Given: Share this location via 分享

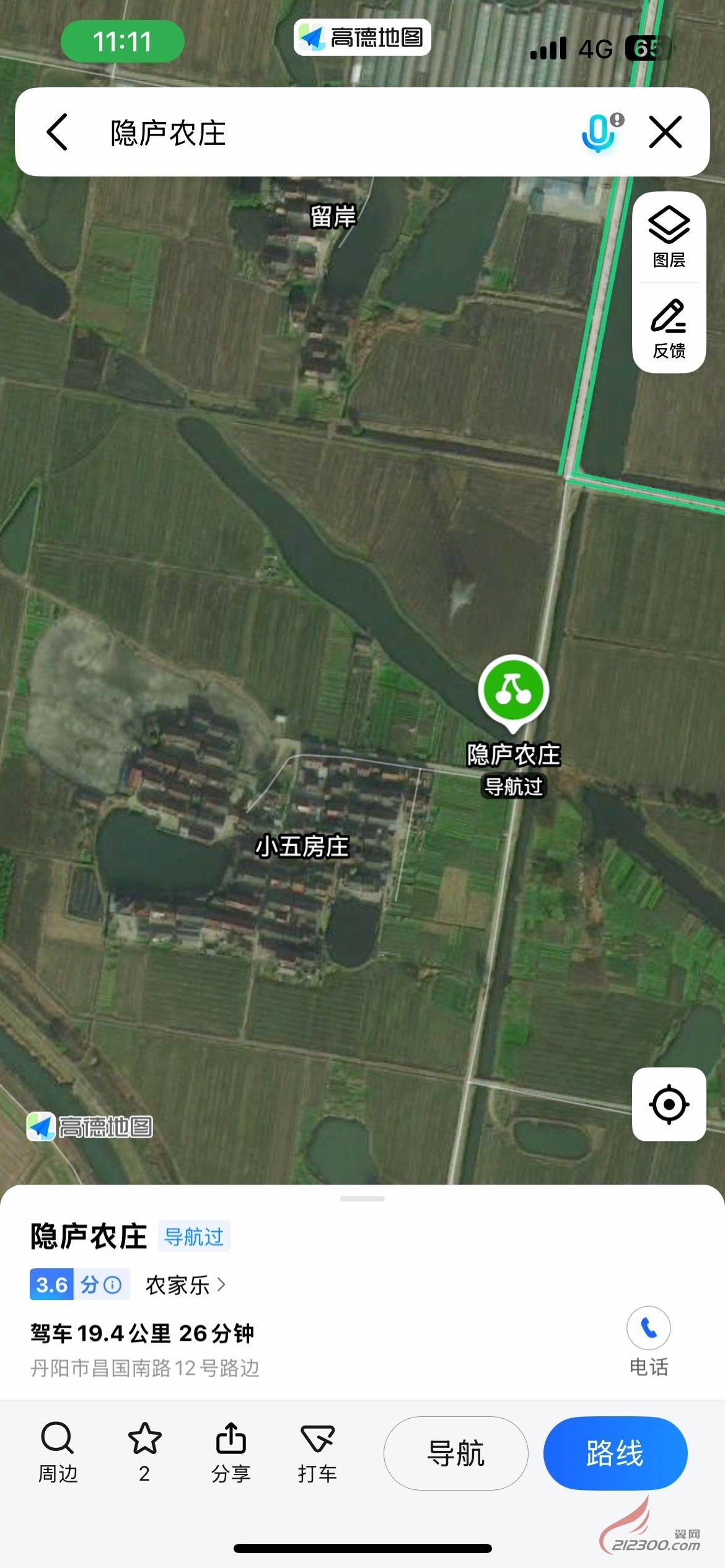Looking at the screenshot, I should (231, 1452).
